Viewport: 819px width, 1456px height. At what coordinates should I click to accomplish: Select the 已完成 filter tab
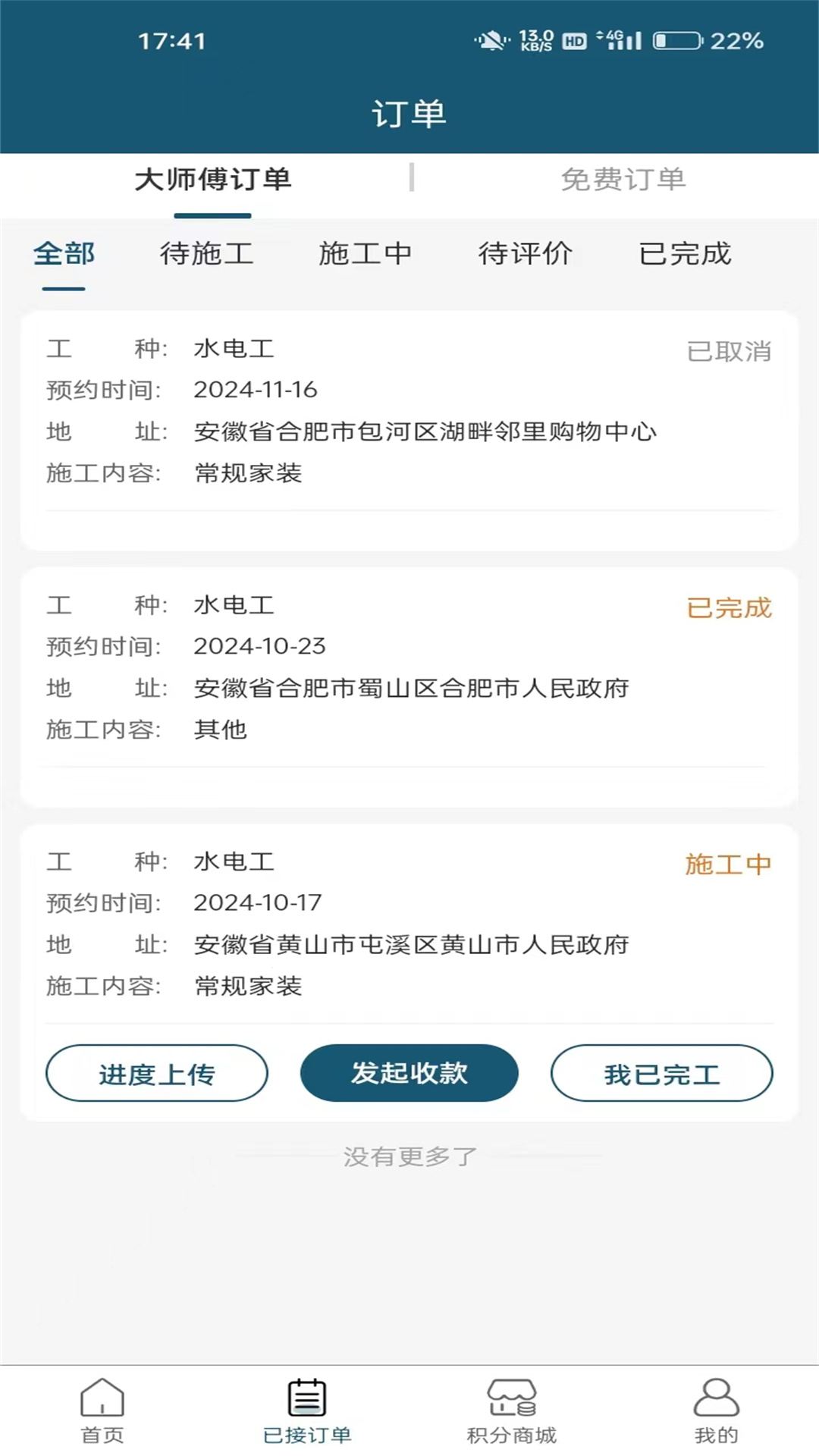pos(685,254)
